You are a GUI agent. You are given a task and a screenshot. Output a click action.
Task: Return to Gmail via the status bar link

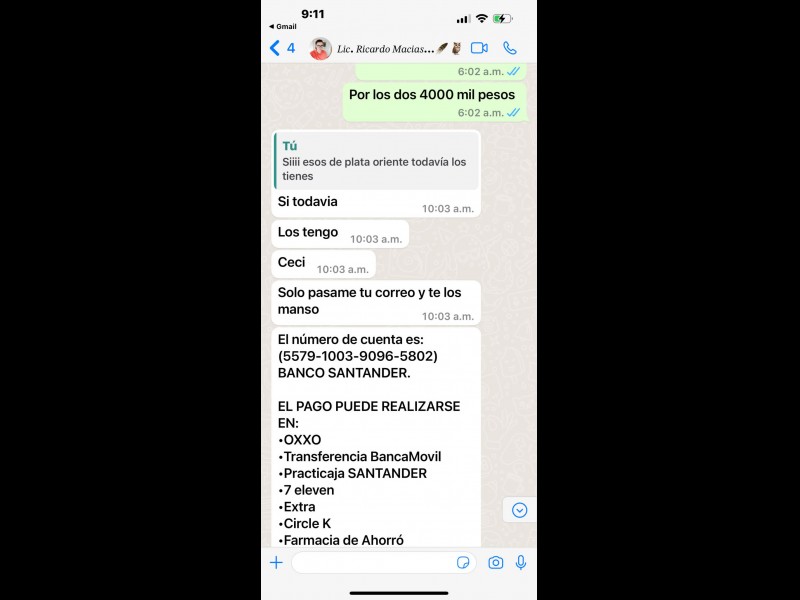(283, 26)
